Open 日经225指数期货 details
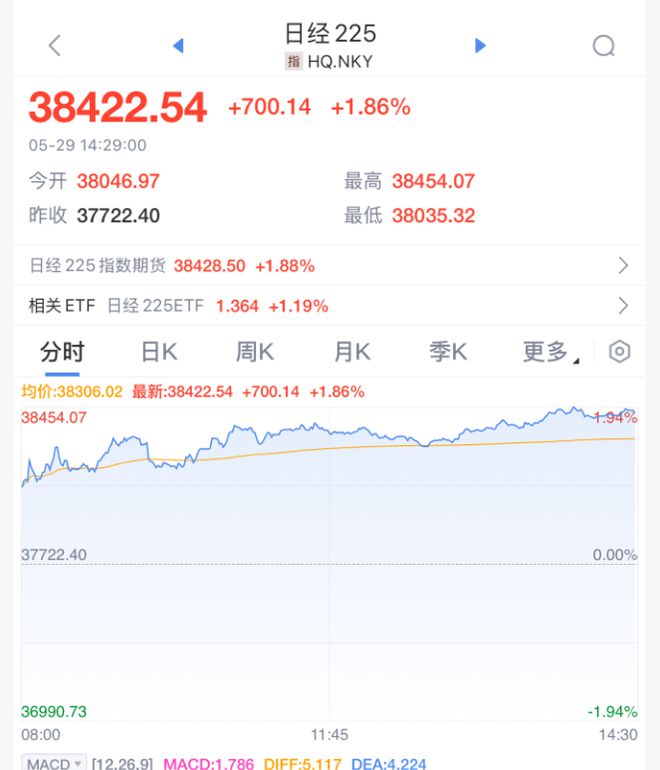This screenshot has height=770, width=660. [330, 266]
